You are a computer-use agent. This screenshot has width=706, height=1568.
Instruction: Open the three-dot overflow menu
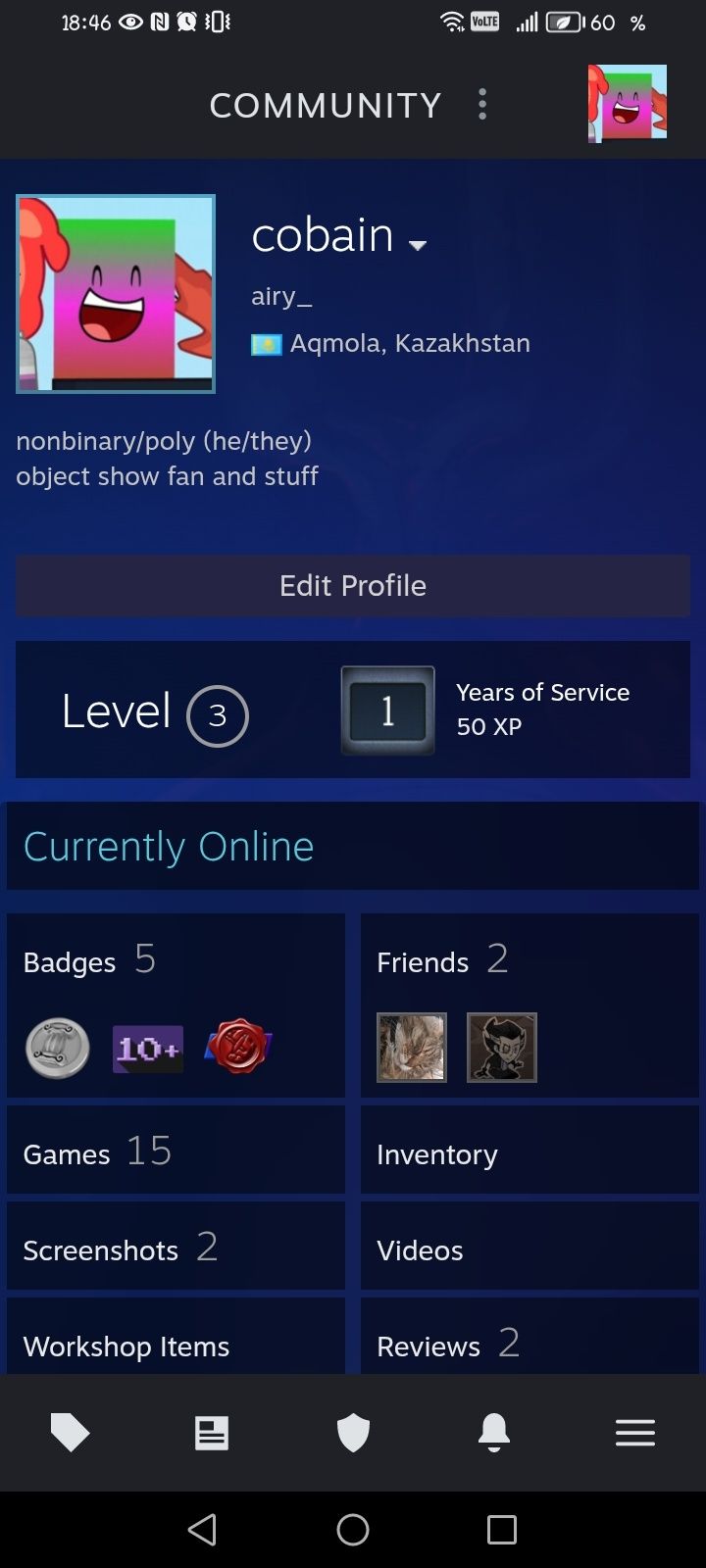(x=481, y=104)
